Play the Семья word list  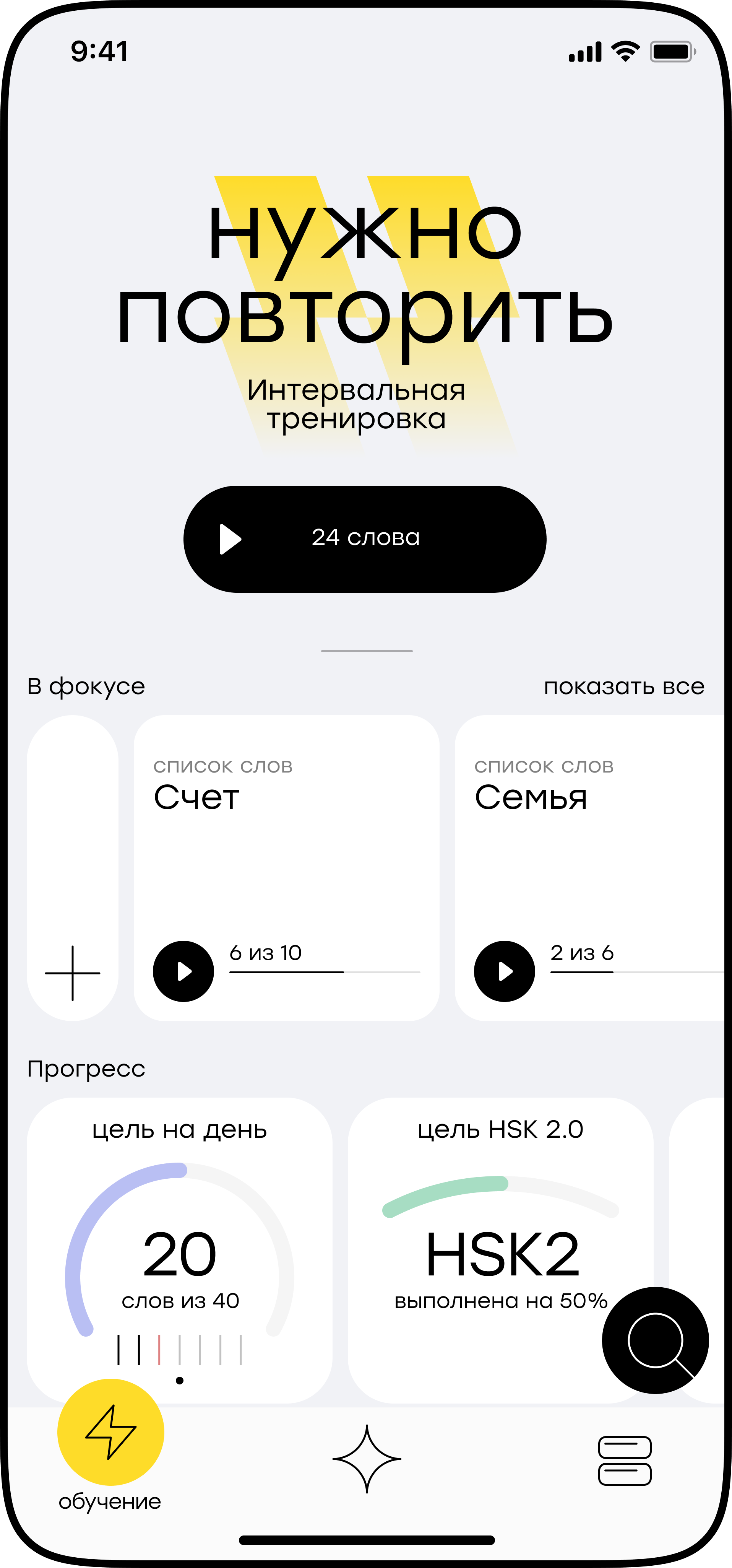point(505,971)
